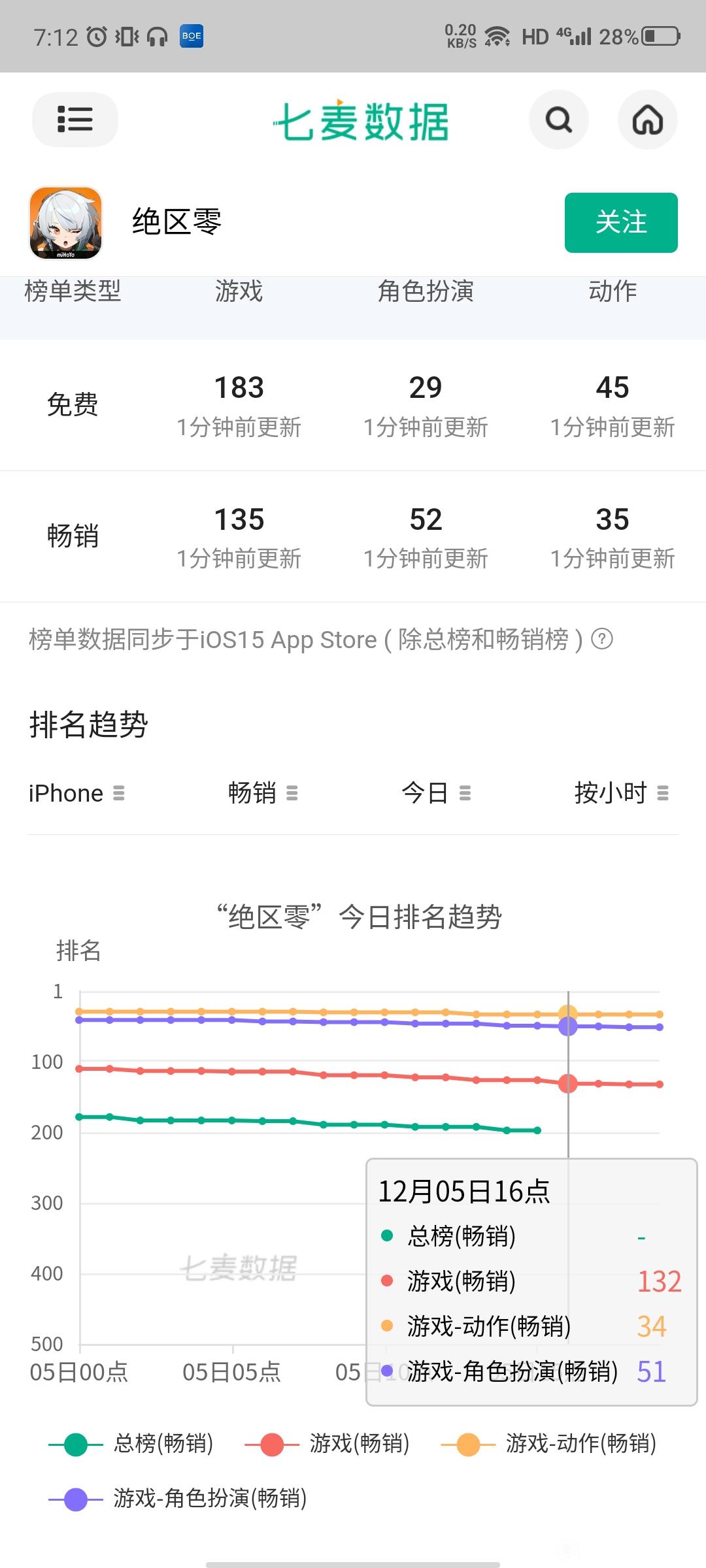Toggle the 总榜(畅销) legend series
The image size is (706, 1568).
(x=131, y=1443)
